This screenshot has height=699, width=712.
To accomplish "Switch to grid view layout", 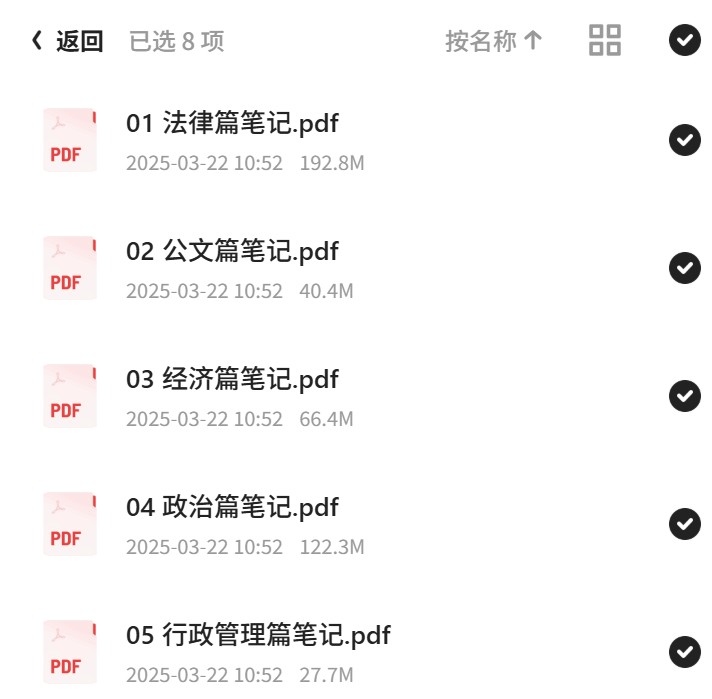I will pos(605,40).
